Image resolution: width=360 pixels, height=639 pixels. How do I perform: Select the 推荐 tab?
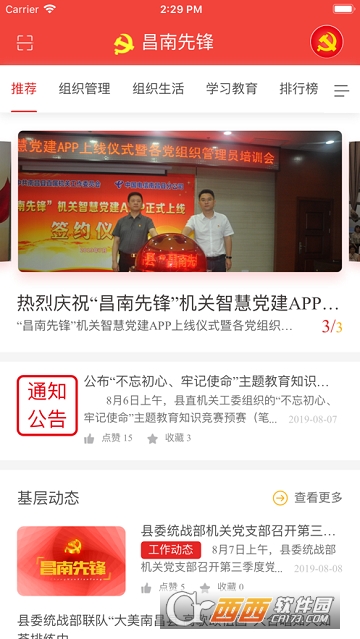point(24,88)
